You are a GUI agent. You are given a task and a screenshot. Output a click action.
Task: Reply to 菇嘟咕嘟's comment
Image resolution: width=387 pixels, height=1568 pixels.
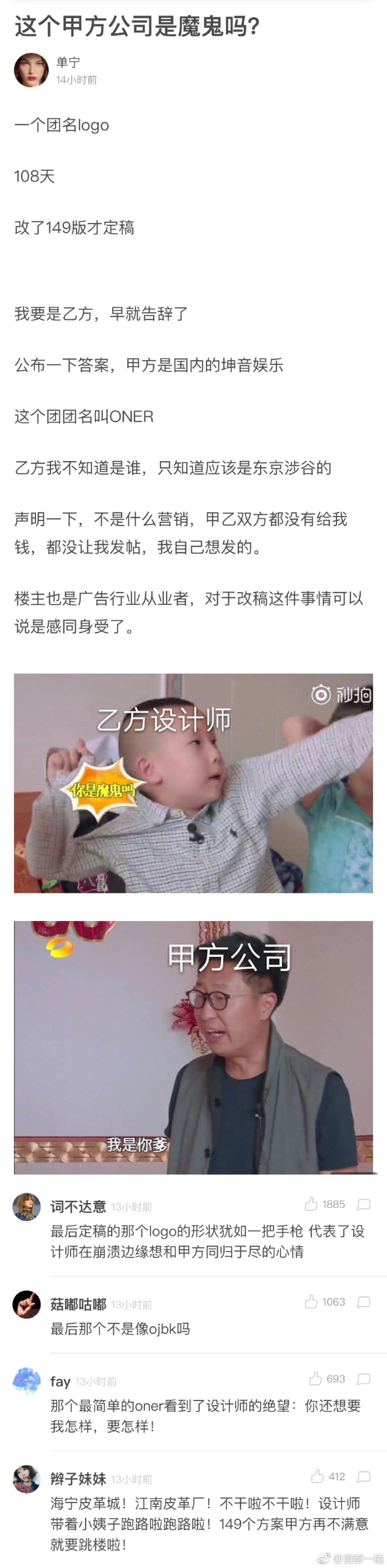coord(364,1302)
